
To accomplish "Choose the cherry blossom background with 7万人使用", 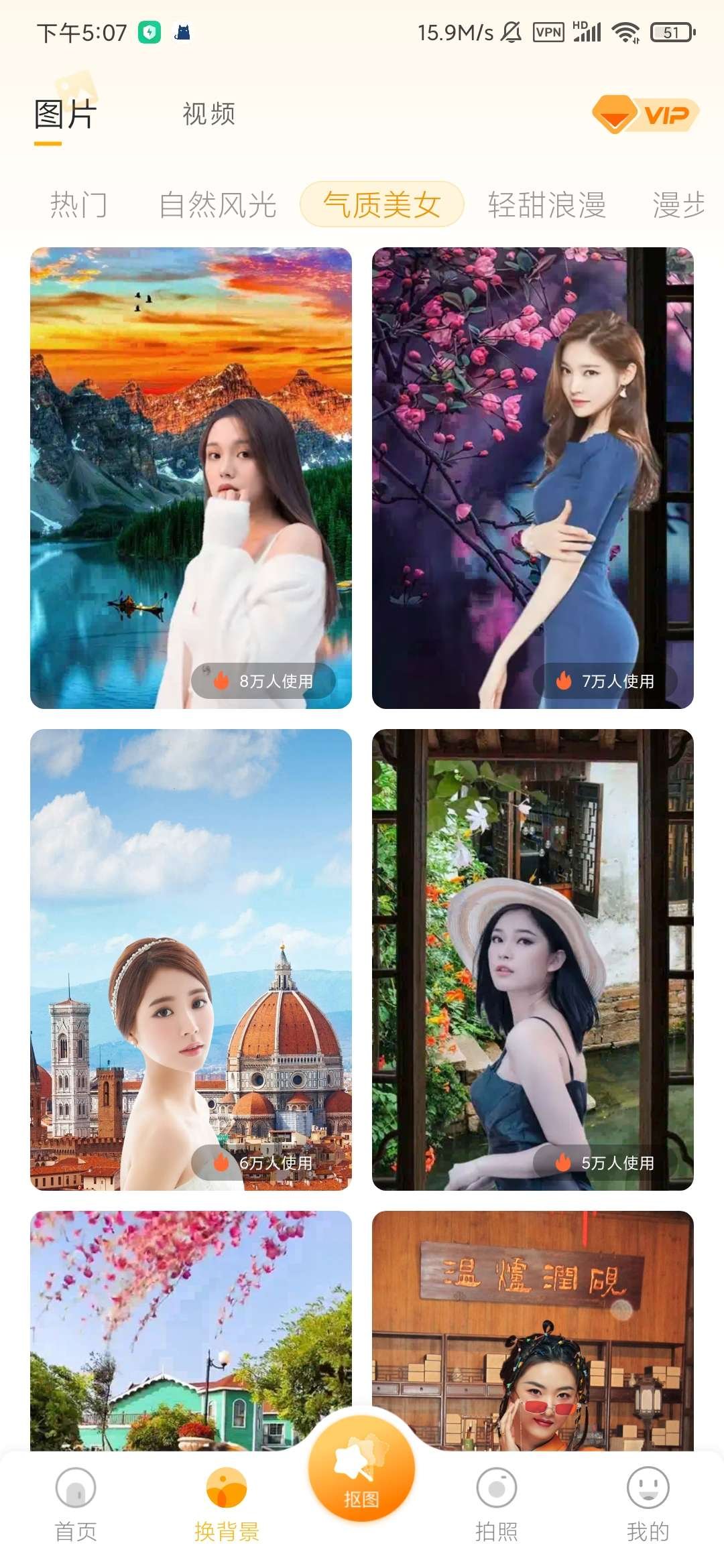I will click(532, 477).
